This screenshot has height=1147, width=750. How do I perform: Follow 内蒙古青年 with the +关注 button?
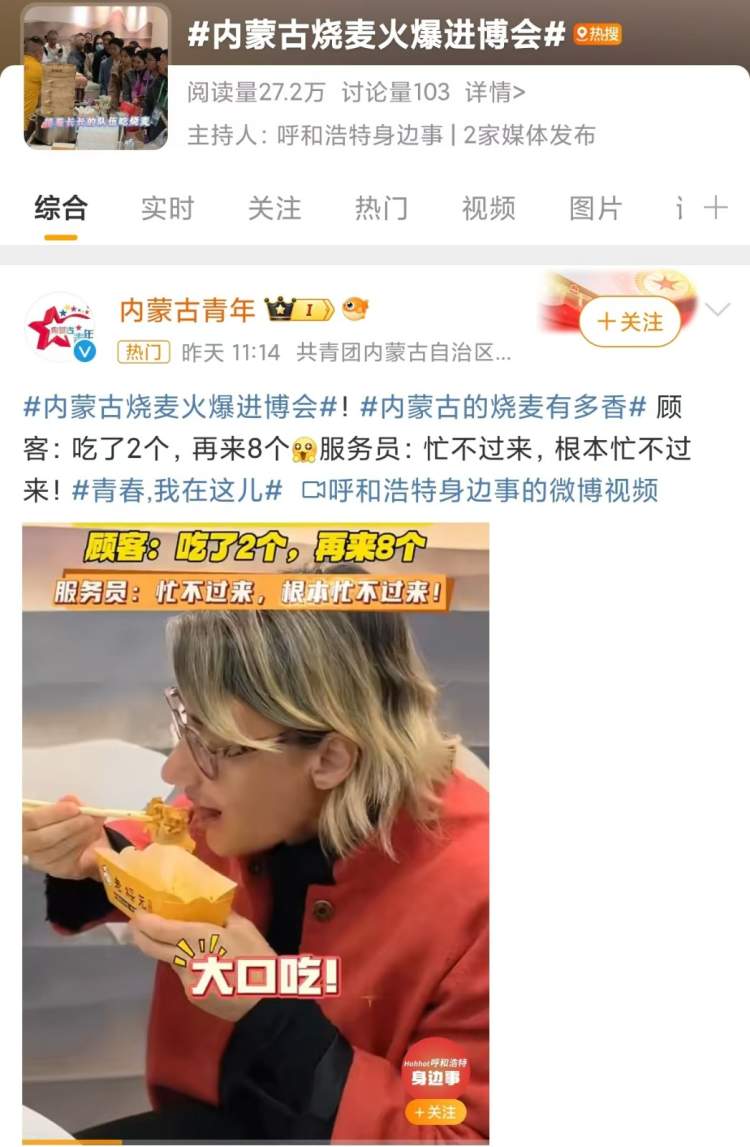point(629,322)
